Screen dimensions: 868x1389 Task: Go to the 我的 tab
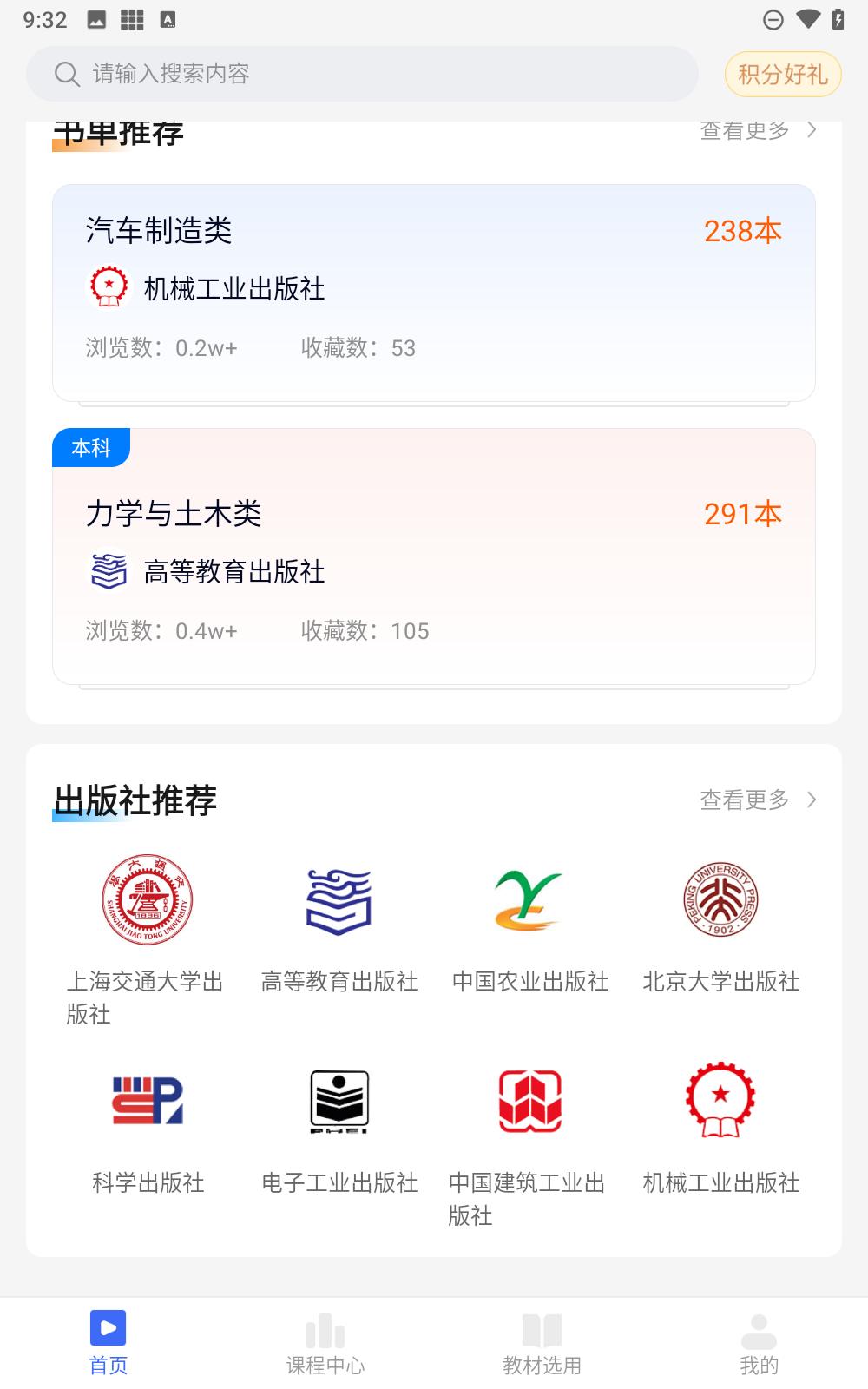pos(759,1343)
